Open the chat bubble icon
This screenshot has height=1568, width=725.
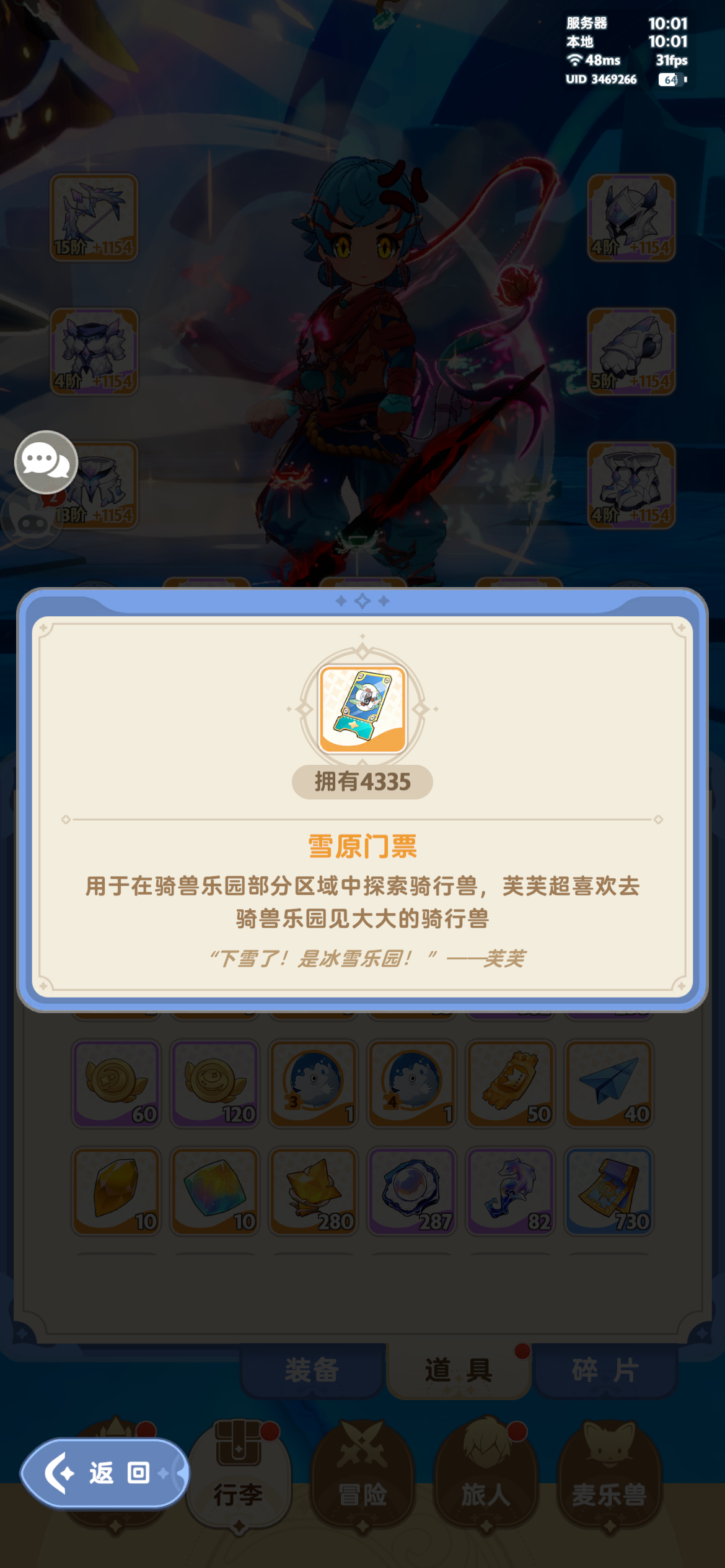(x=46, y=461)
